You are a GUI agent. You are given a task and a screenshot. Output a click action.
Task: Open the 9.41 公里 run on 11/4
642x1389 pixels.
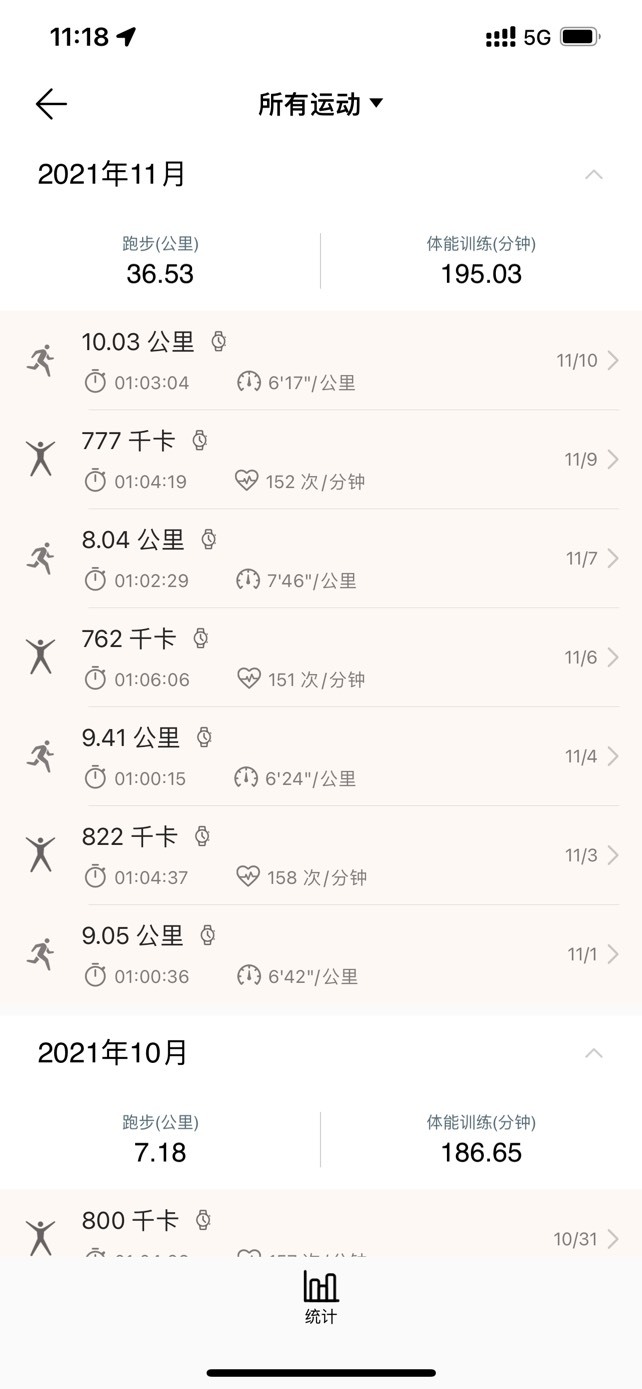point(321,757)
